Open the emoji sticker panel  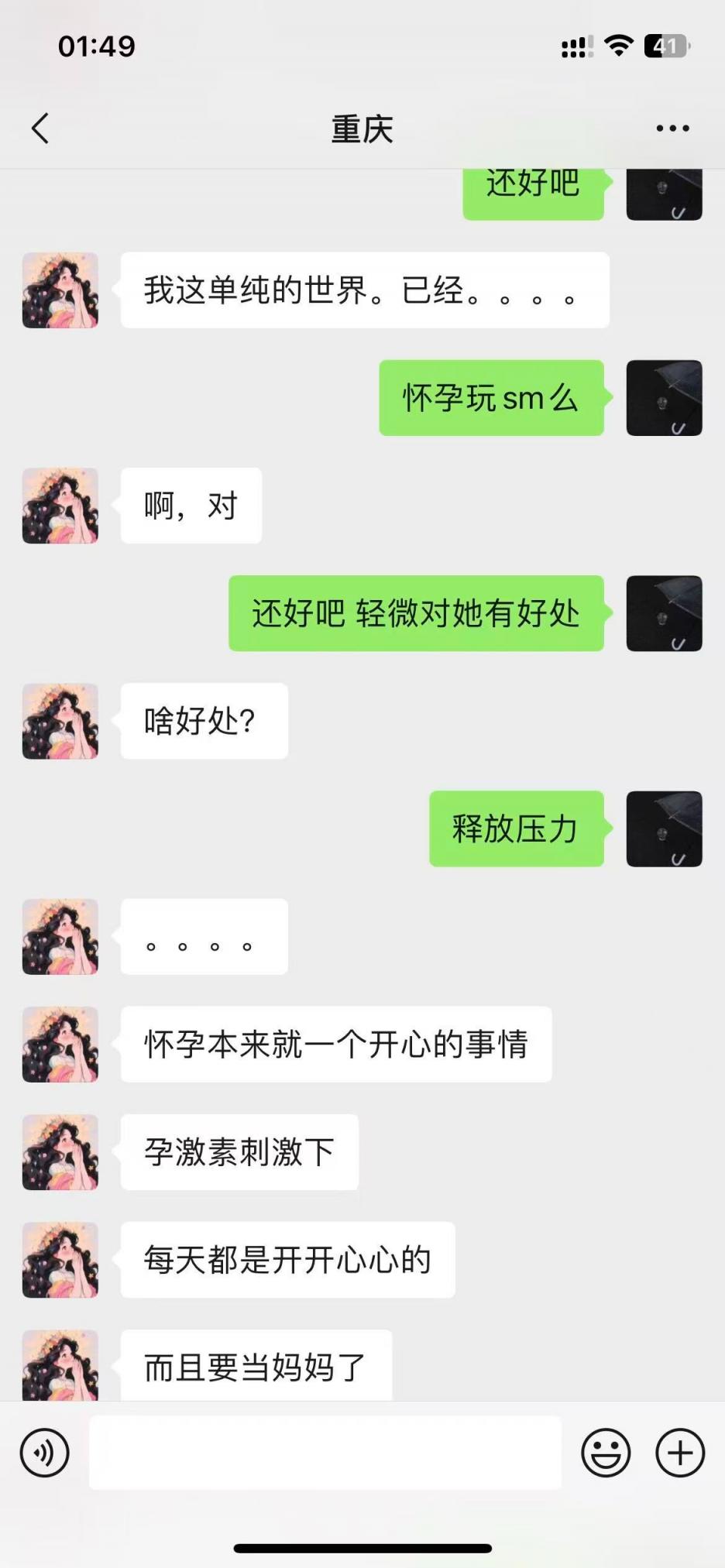(606, 1453)
